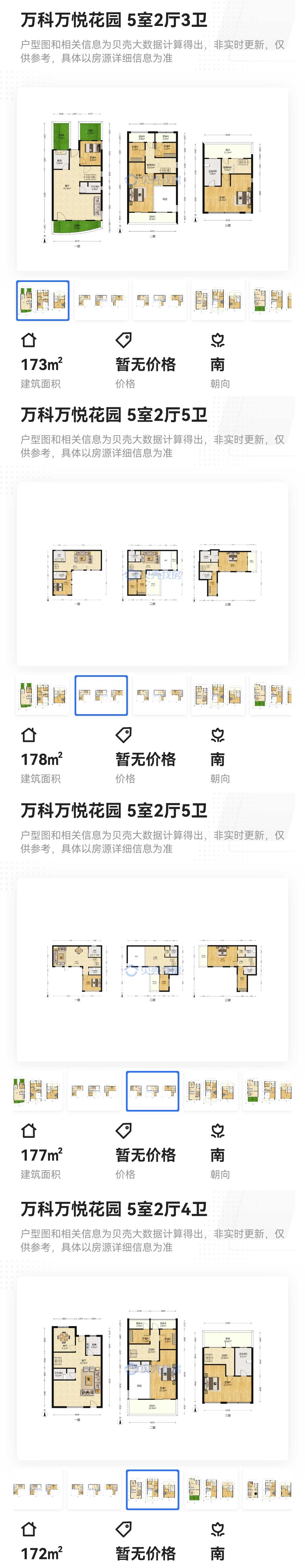The width and height of the screenshot is (305, 1568).
Task: Select the fourth thumbnail under the 178m² floor plan
Action: (217, 695)
